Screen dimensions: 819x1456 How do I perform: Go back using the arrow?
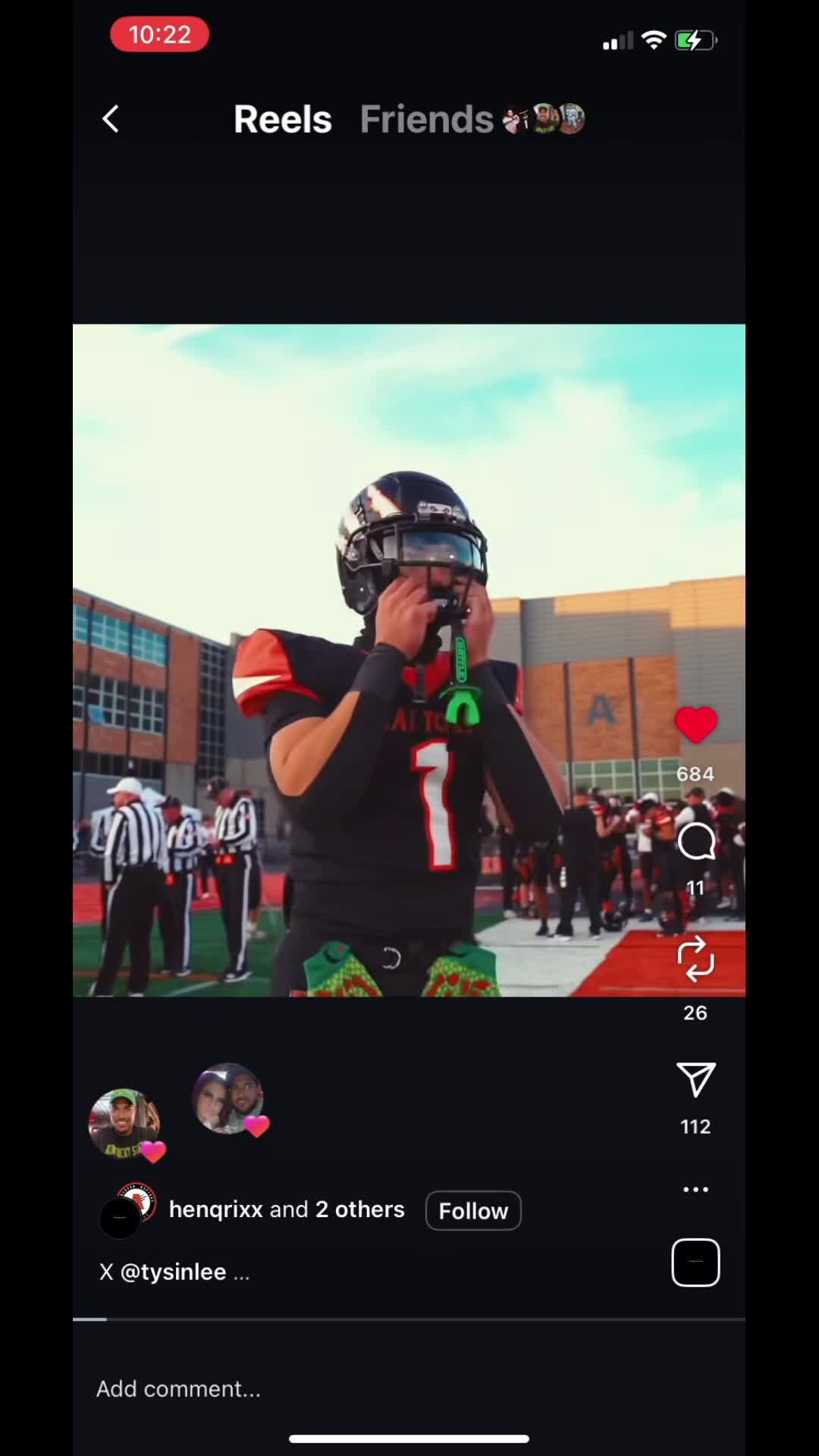coord(111,119)
